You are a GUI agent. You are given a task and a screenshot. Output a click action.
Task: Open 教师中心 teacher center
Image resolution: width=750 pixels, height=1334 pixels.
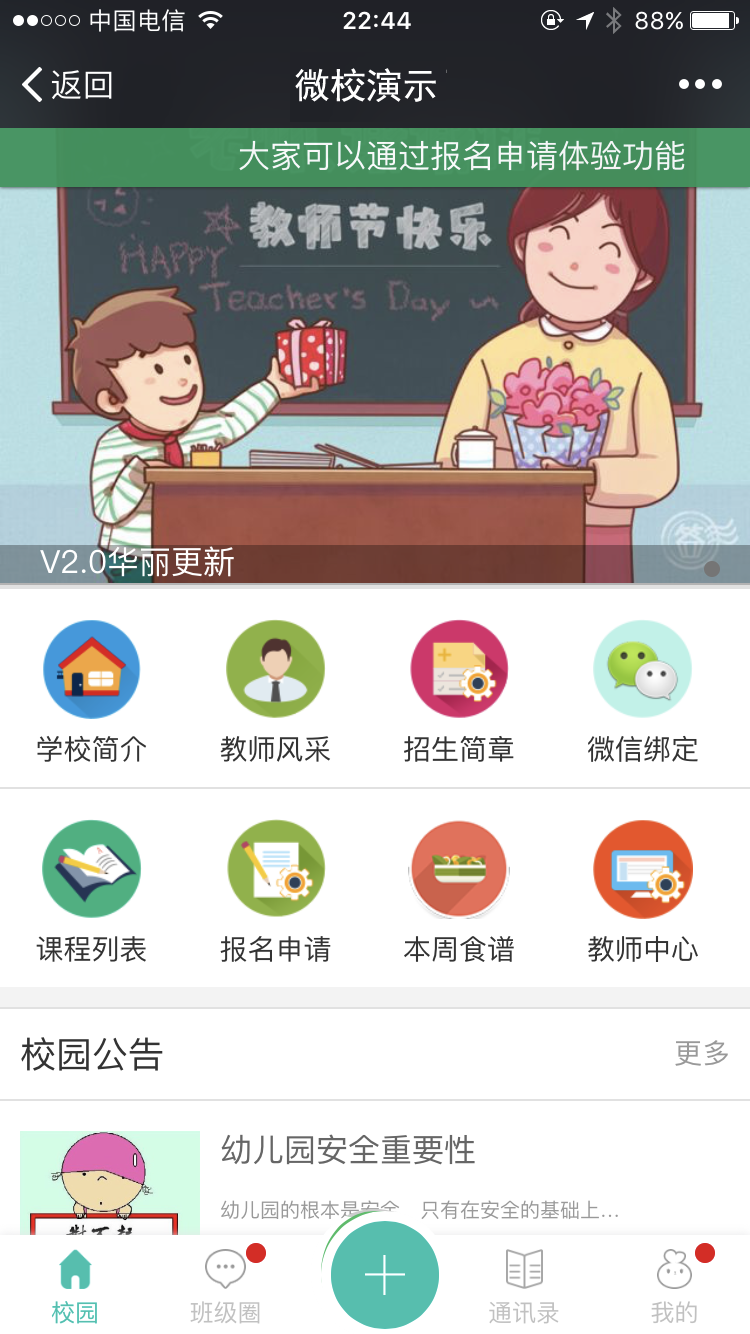click(643, 890)
